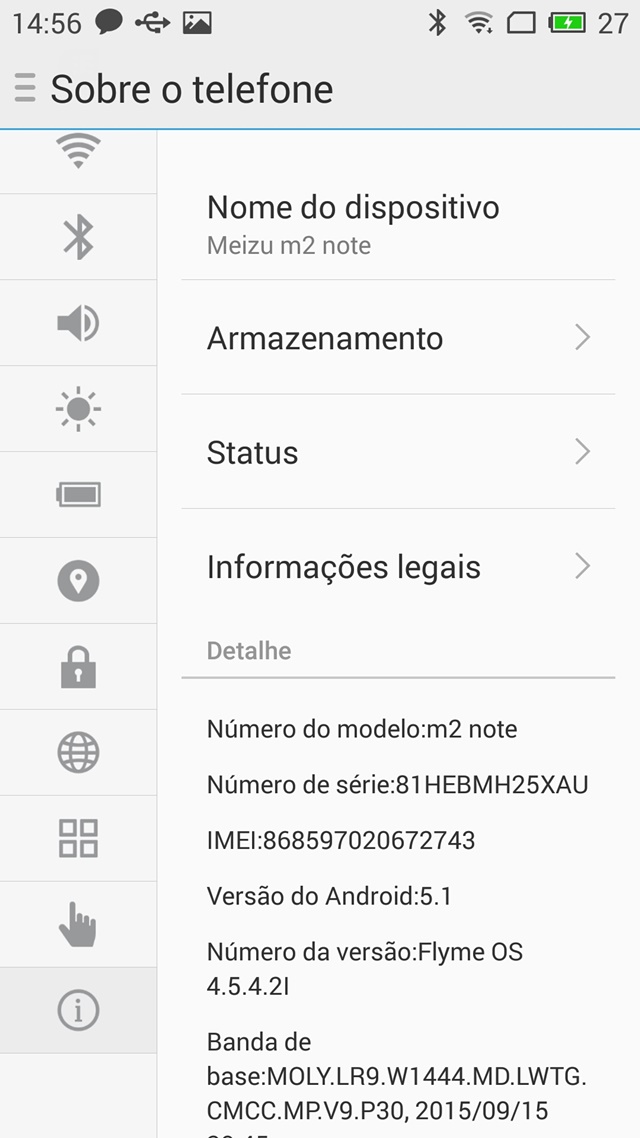640x1138 pixels.
Task: Open language settings via the globe icon
Action: coord(78,753)
